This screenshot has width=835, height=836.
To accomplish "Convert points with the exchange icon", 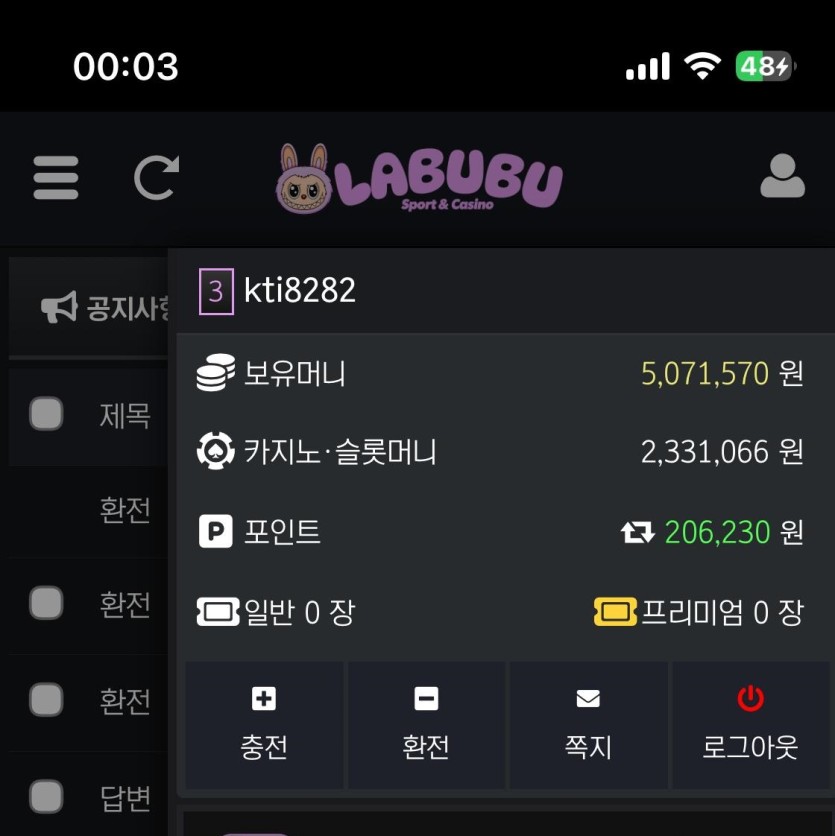I will point(637,532).
